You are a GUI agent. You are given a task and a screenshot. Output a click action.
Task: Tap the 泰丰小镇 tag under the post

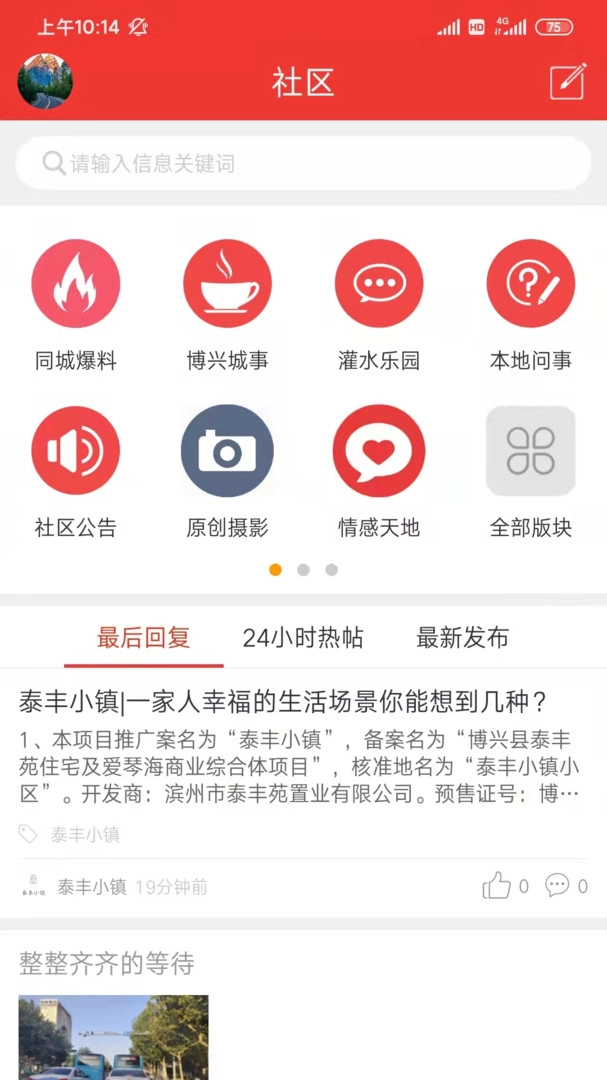(x=85, y=835)
